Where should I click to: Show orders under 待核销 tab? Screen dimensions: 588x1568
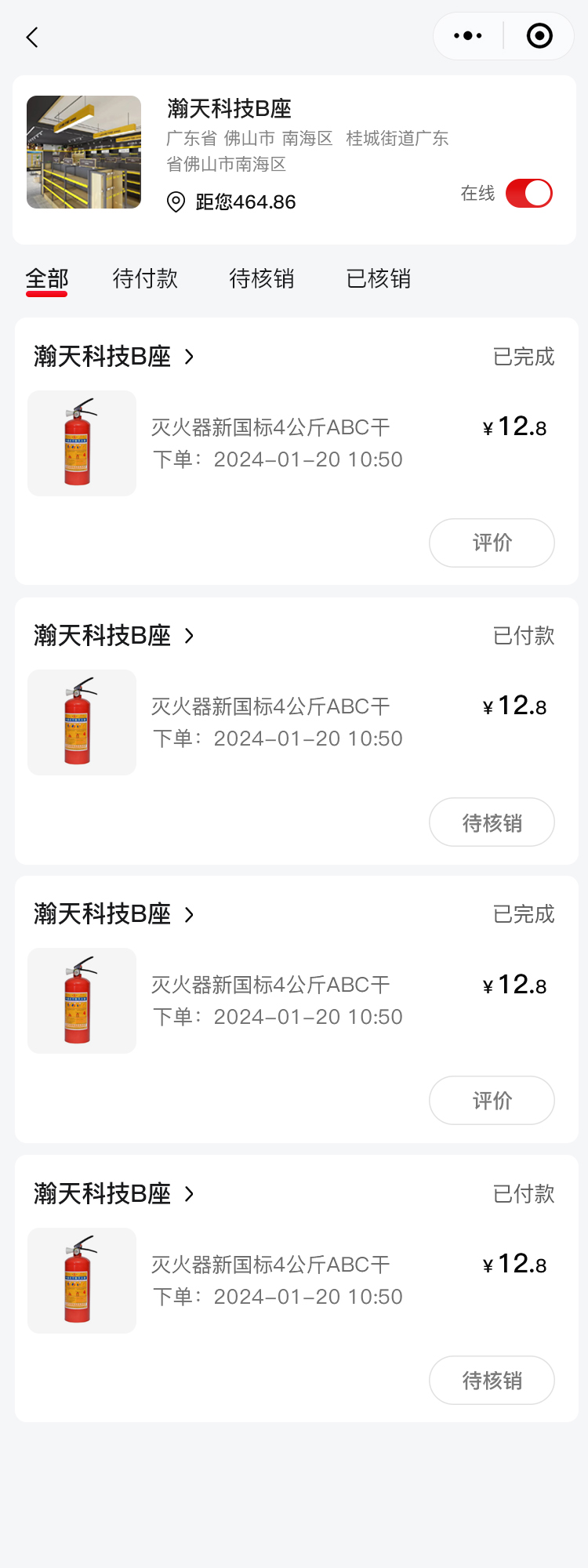tap(262, 279)
